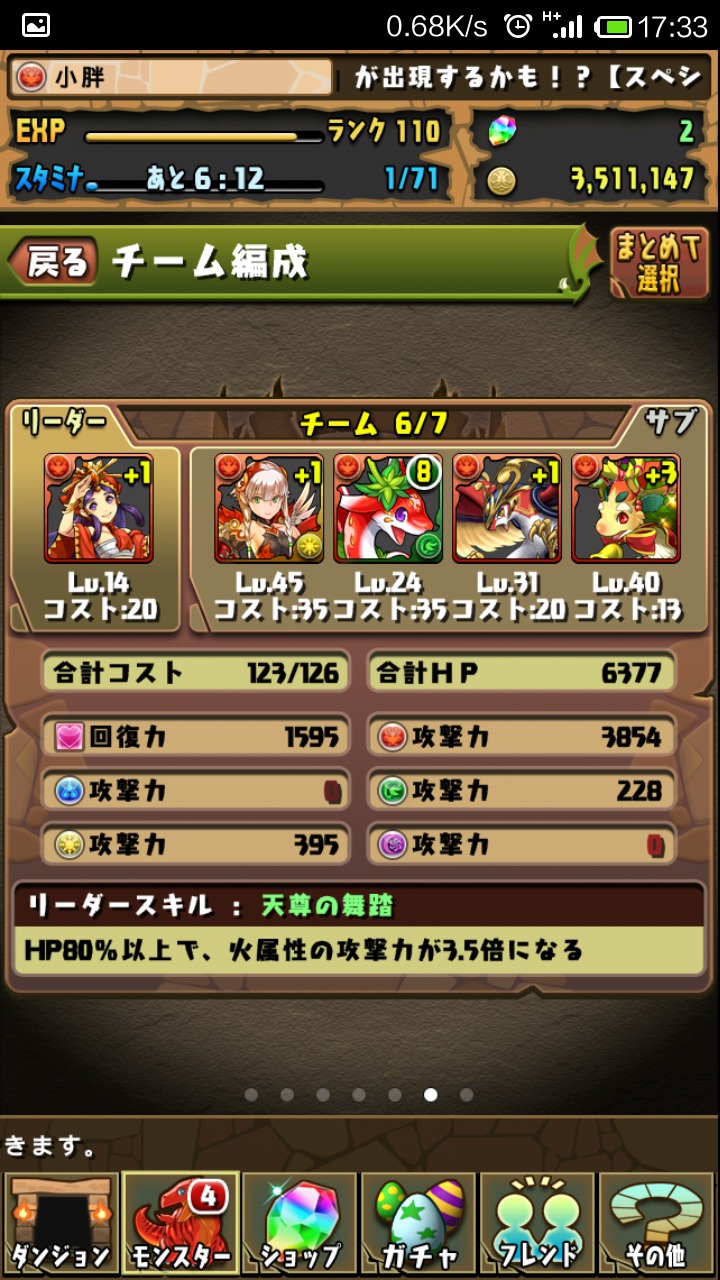This screenshot has height=1280, width=720.
Task: Open the フレンド tab
Action: 538,1224
